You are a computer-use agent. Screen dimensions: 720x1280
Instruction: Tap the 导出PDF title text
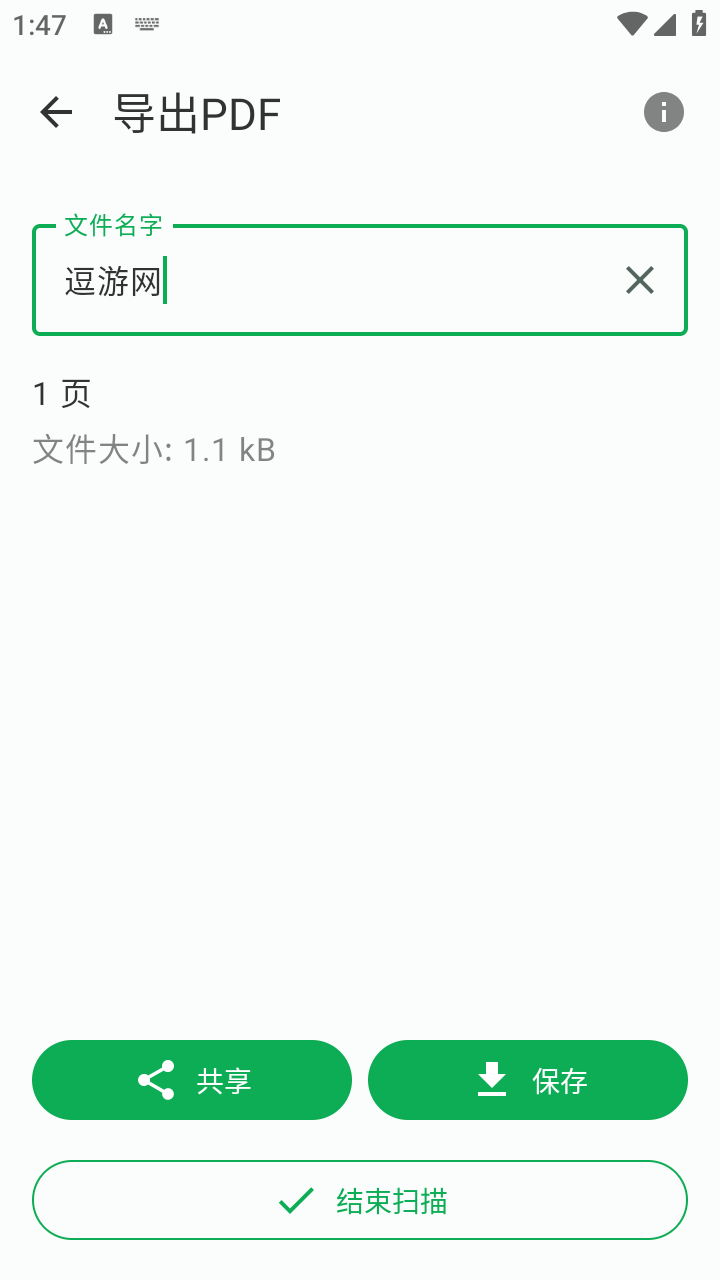197,113
